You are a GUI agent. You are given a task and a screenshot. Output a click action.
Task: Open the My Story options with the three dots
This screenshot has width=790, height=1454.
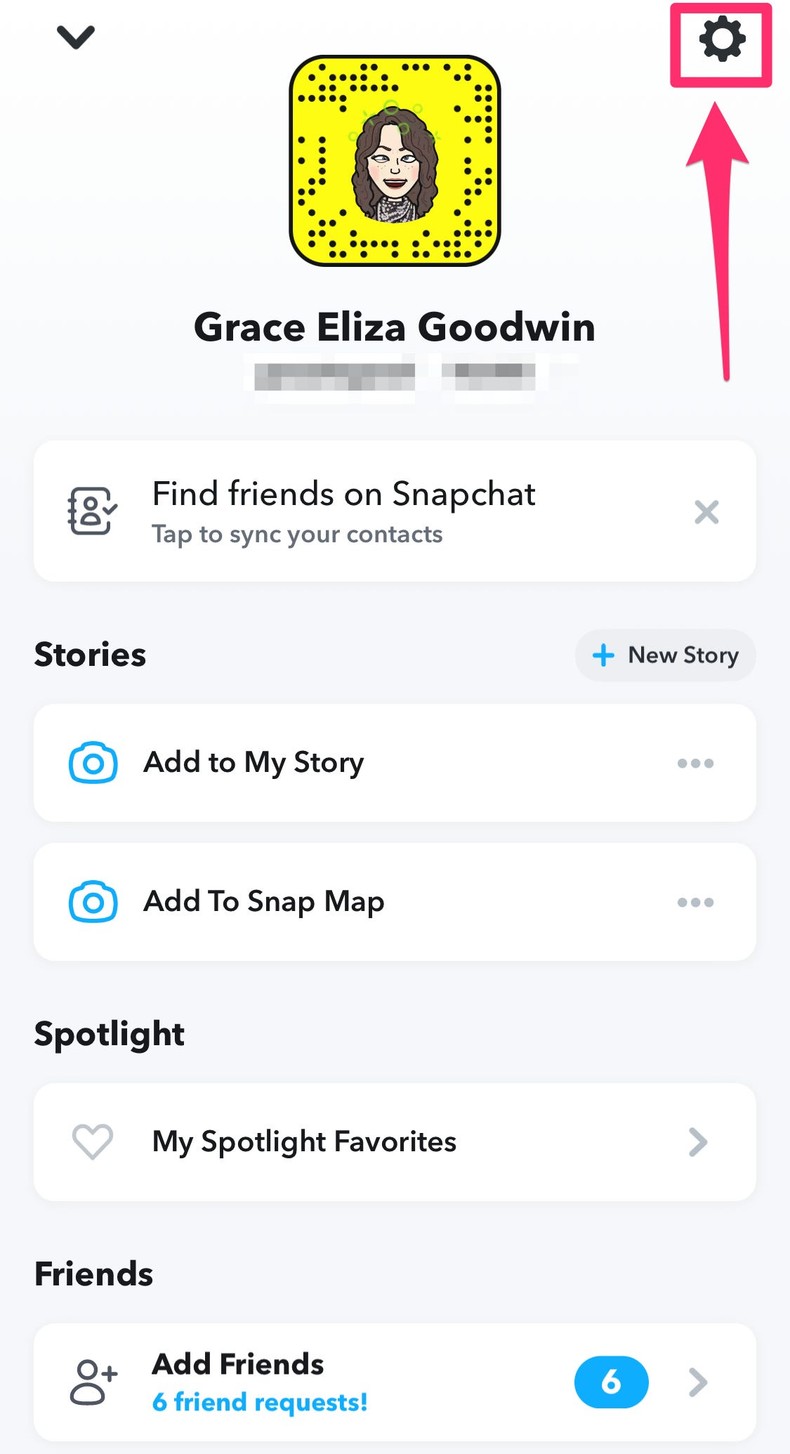click(695, 762)
